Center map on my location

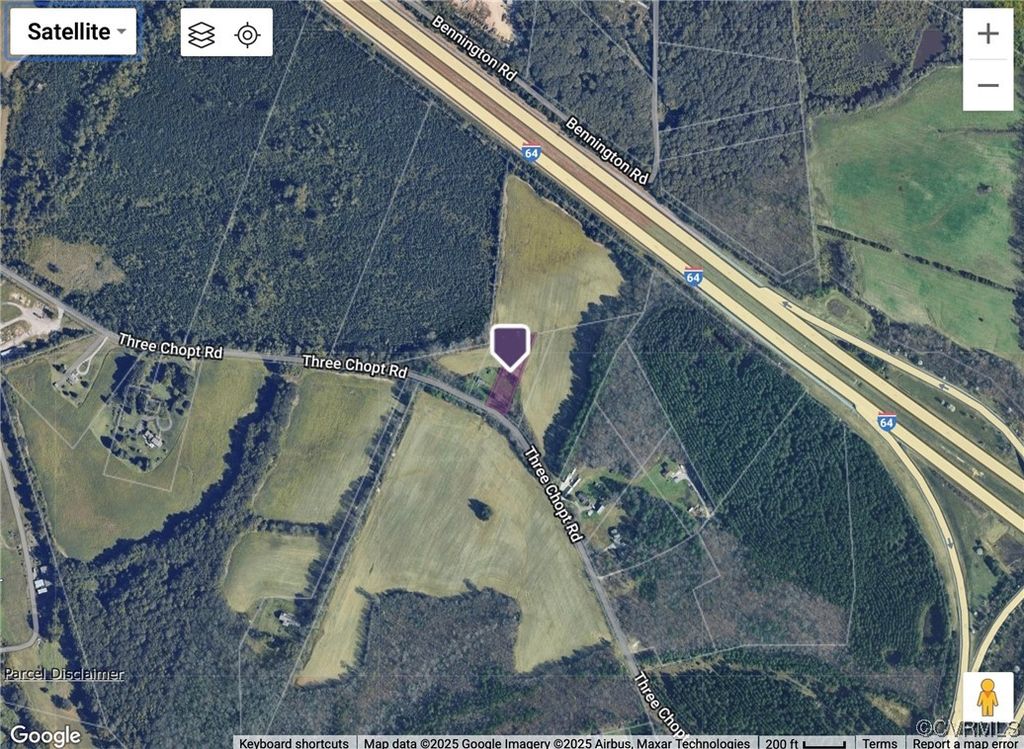247,35
